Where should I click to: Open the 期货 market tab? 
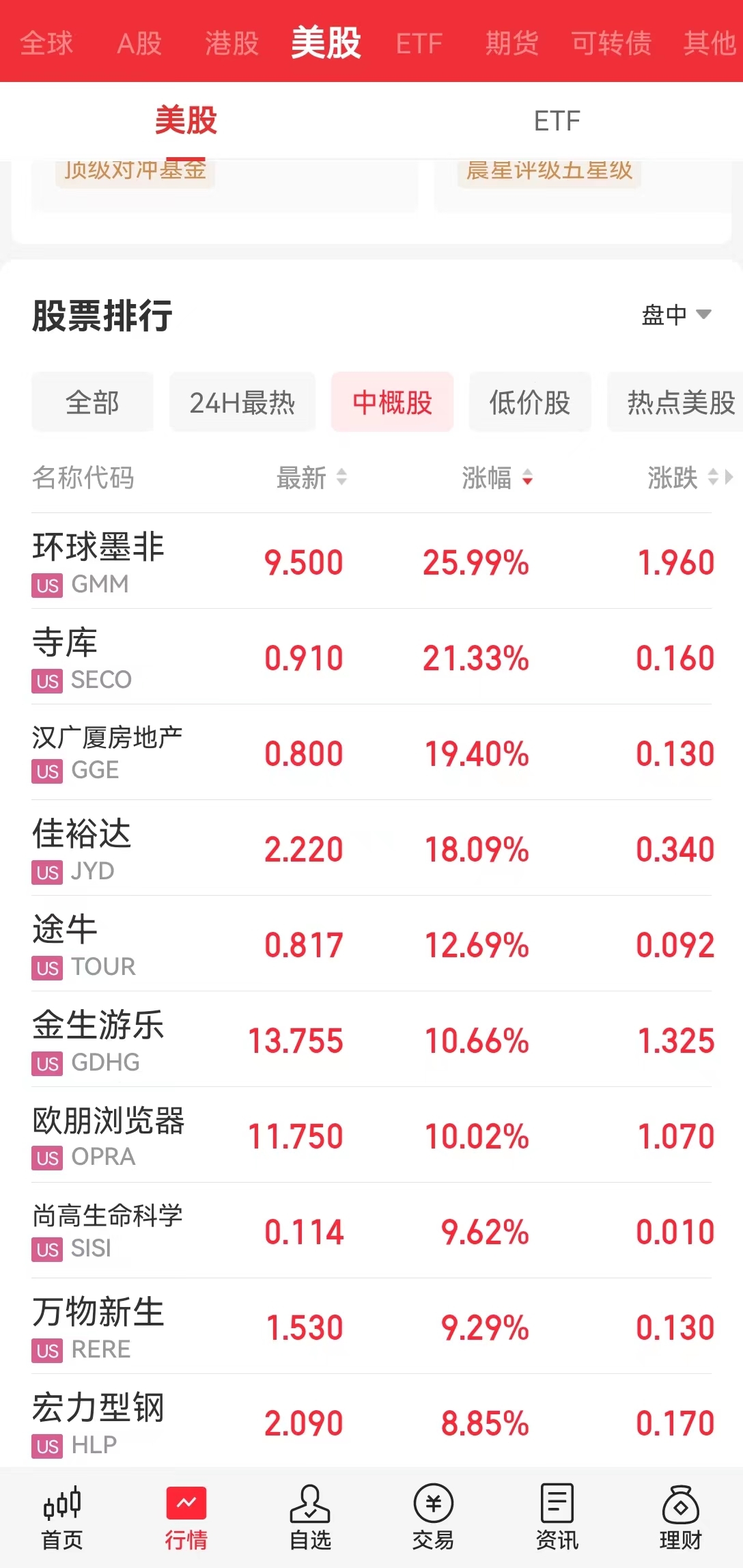tap(512, 43)
